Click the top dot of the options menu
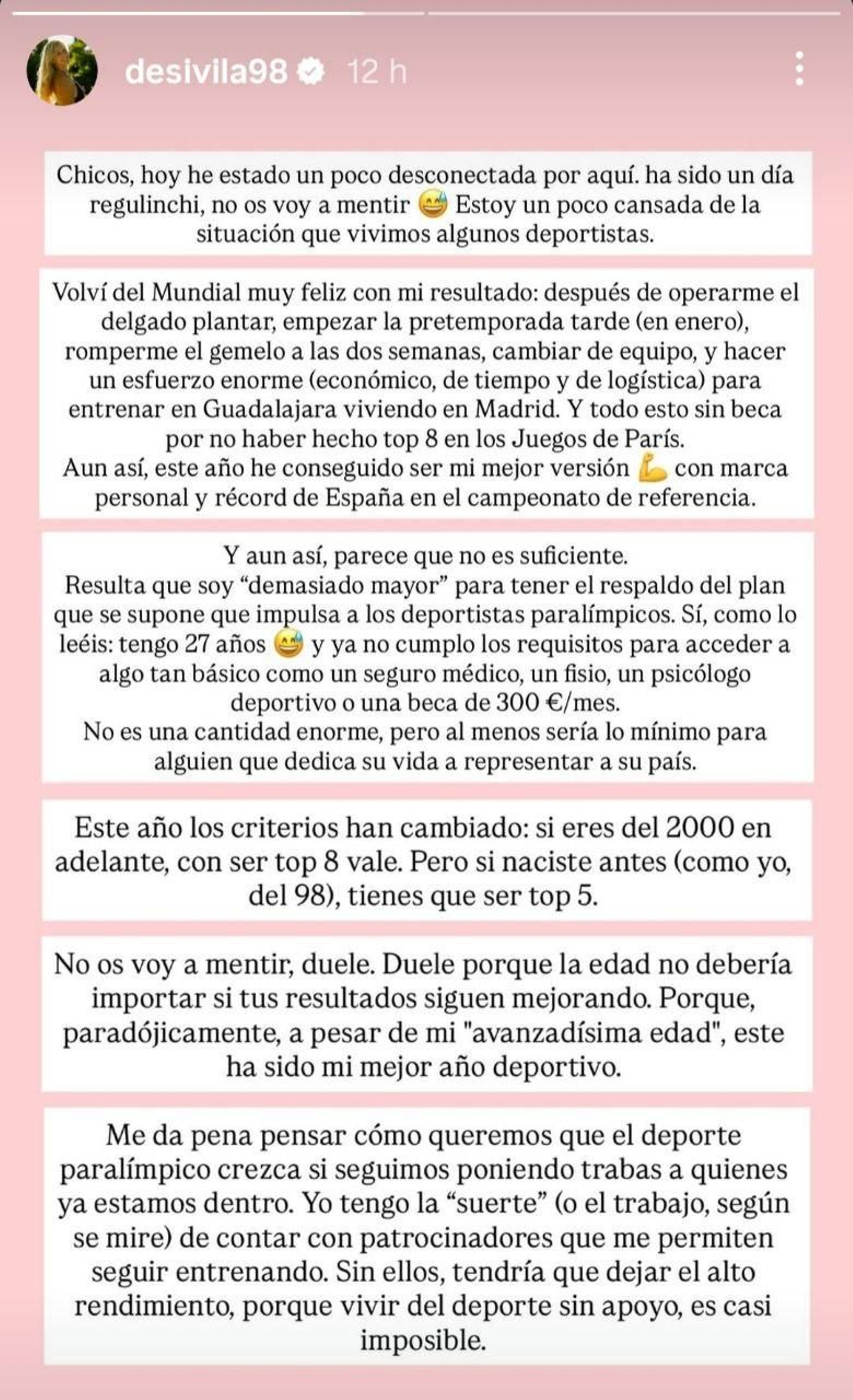Screen dimensions: 853x1400 (800, 54)
